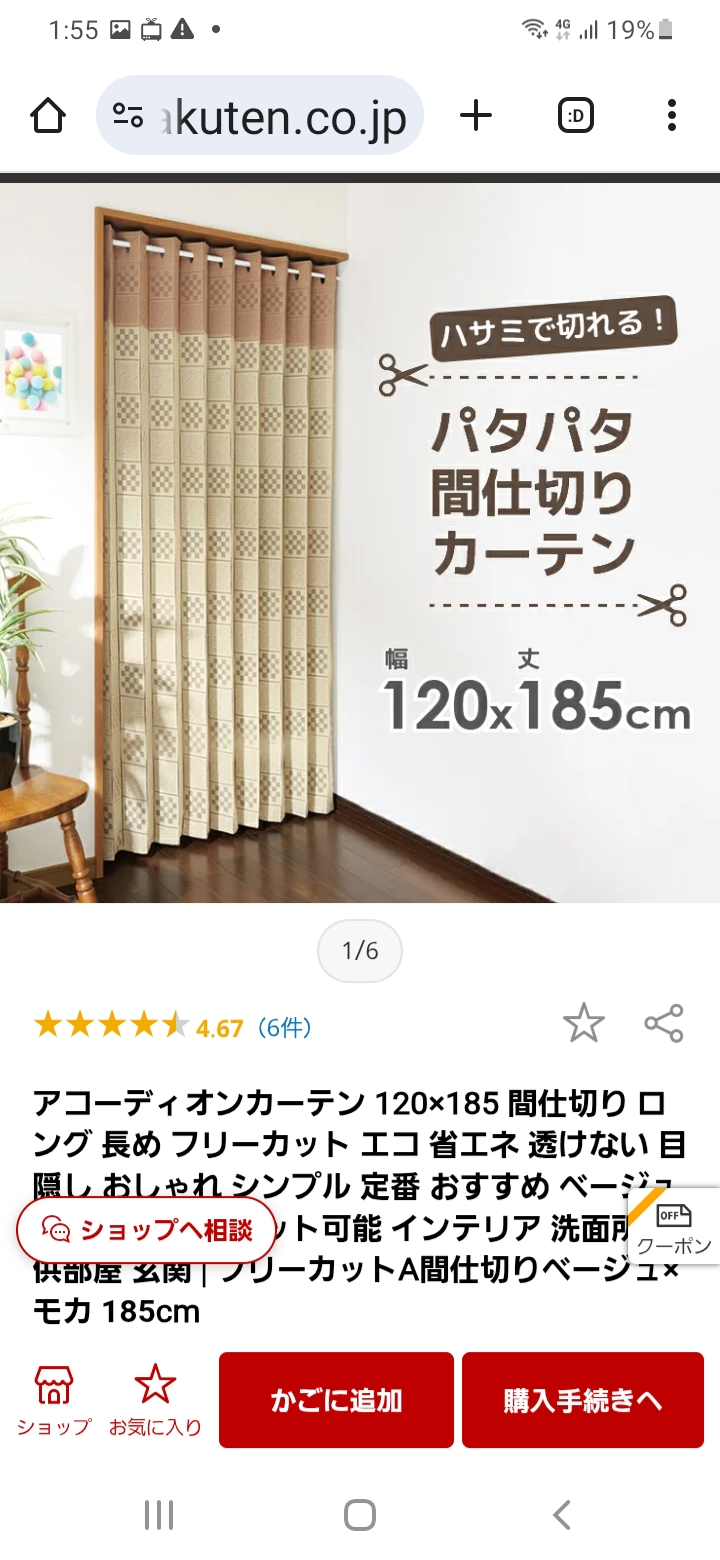
Task: Tap かごに追加 to add to cart
Action: tap(336, 1400)
